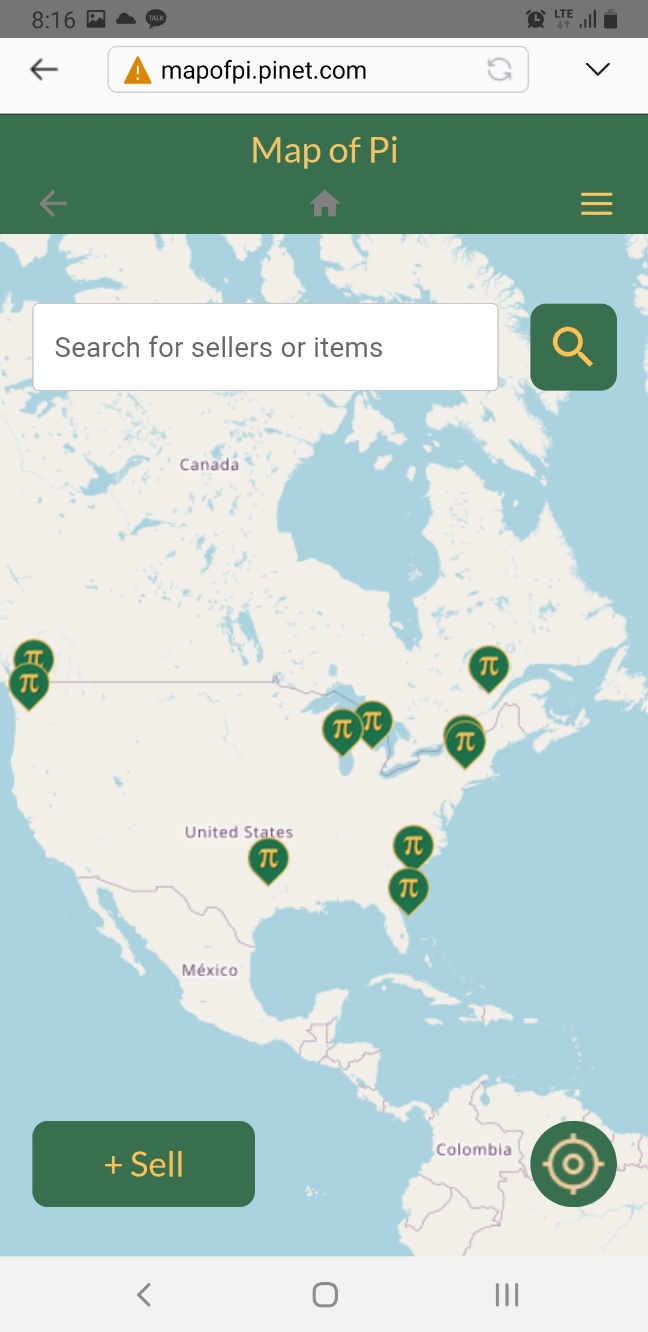Screen dimensions: 648x1332
Task: Open the system recent apps view
Action: pos(507,1295)
